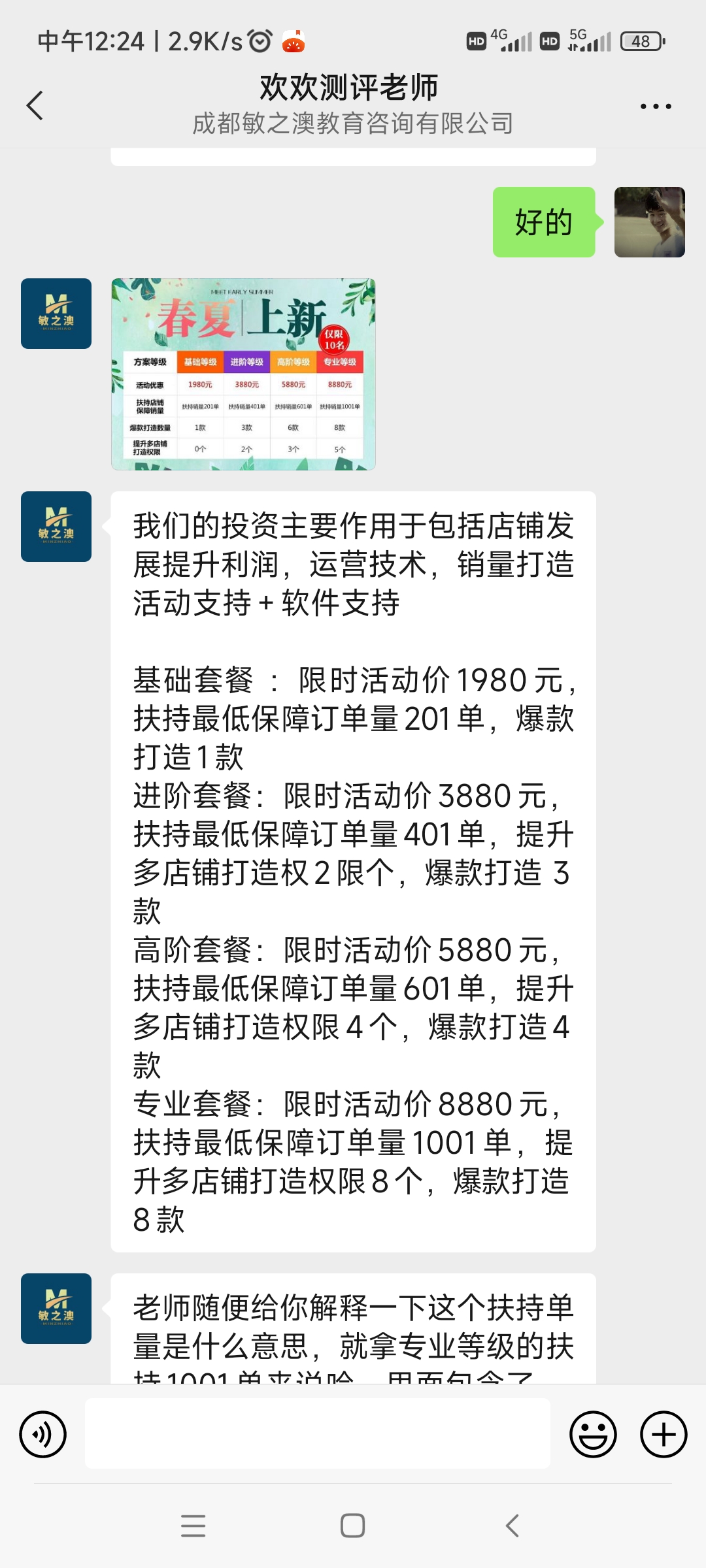Switch to voice message input

click(x=43, y=1434)
